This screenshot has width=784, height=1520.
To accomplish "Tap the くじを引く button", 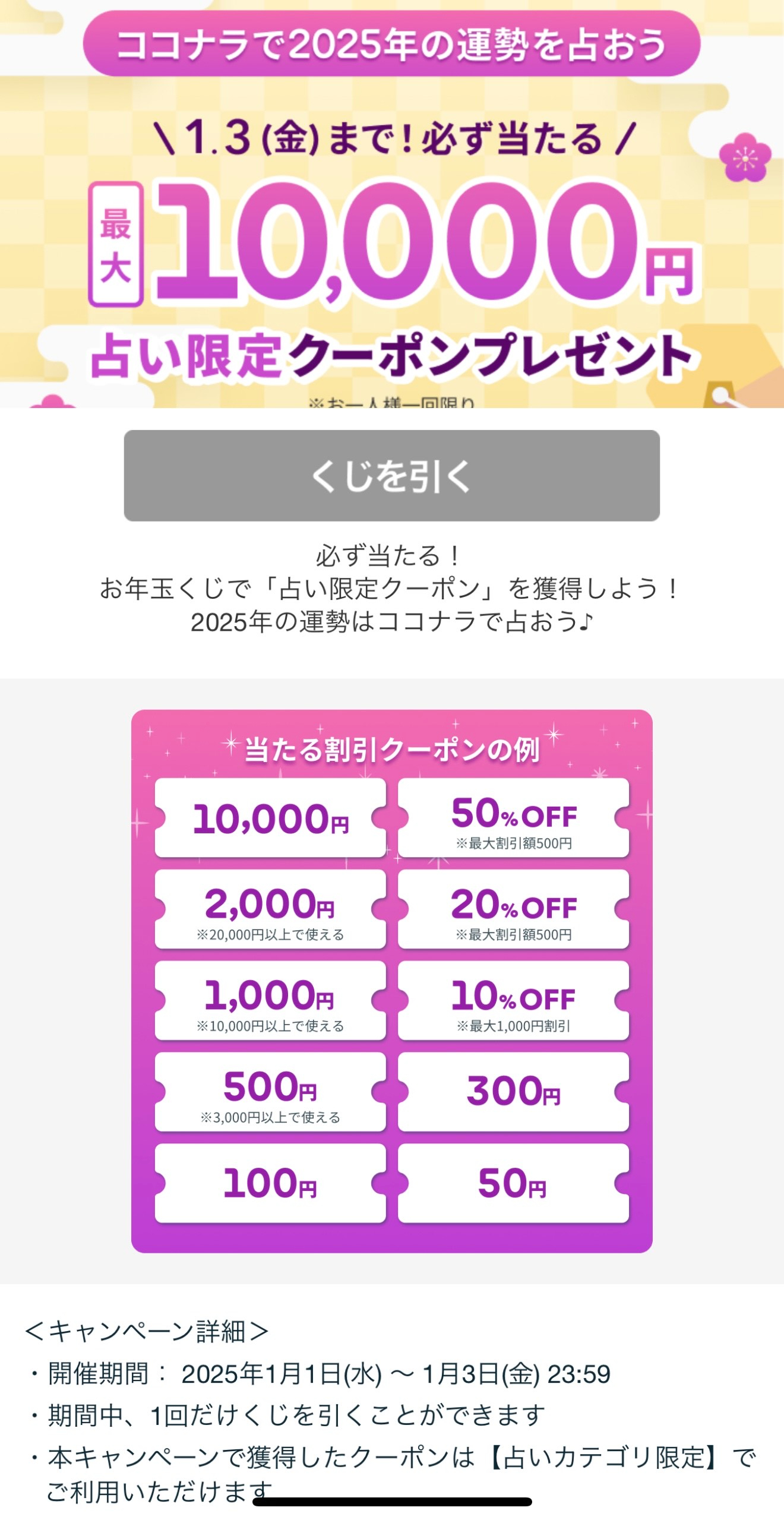I will pos(391,476).
